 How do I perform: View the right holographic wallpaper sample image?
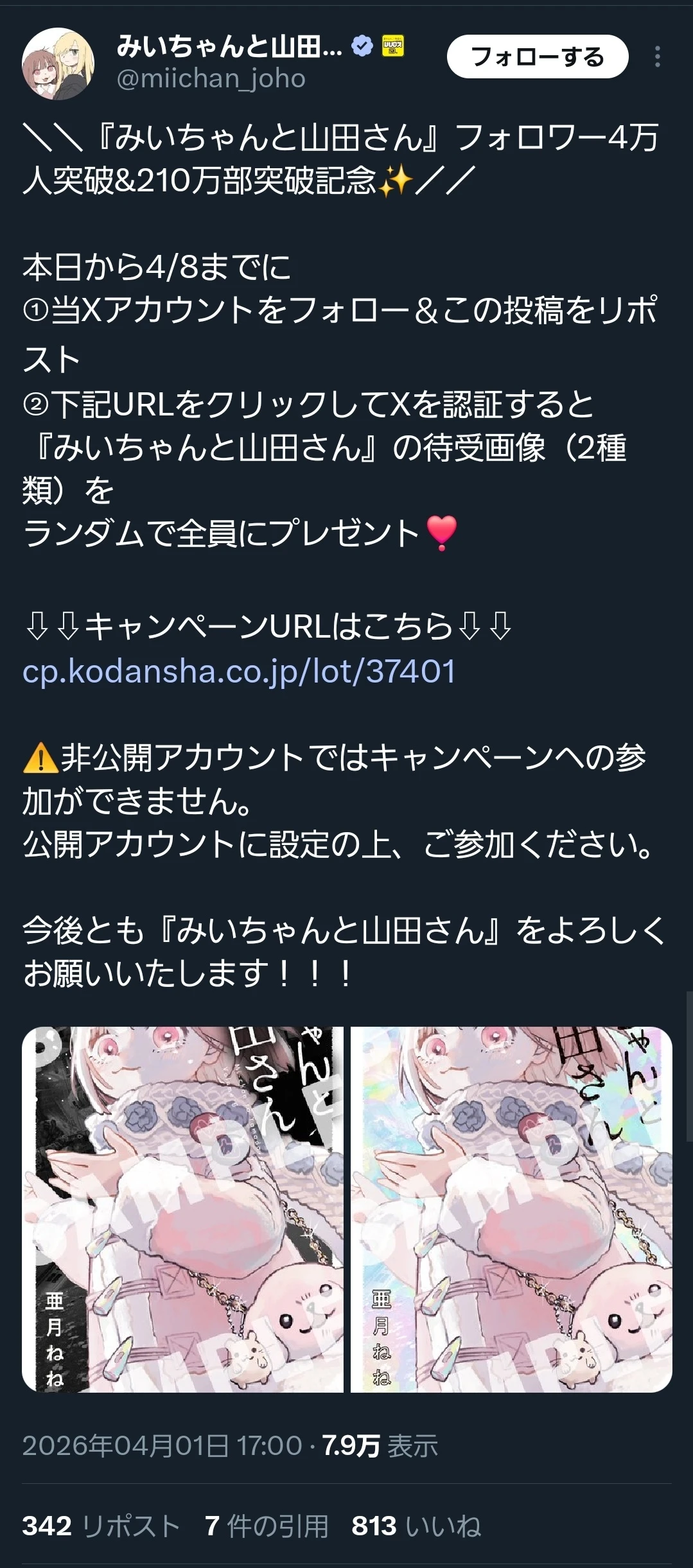[x=511, y=1210]
